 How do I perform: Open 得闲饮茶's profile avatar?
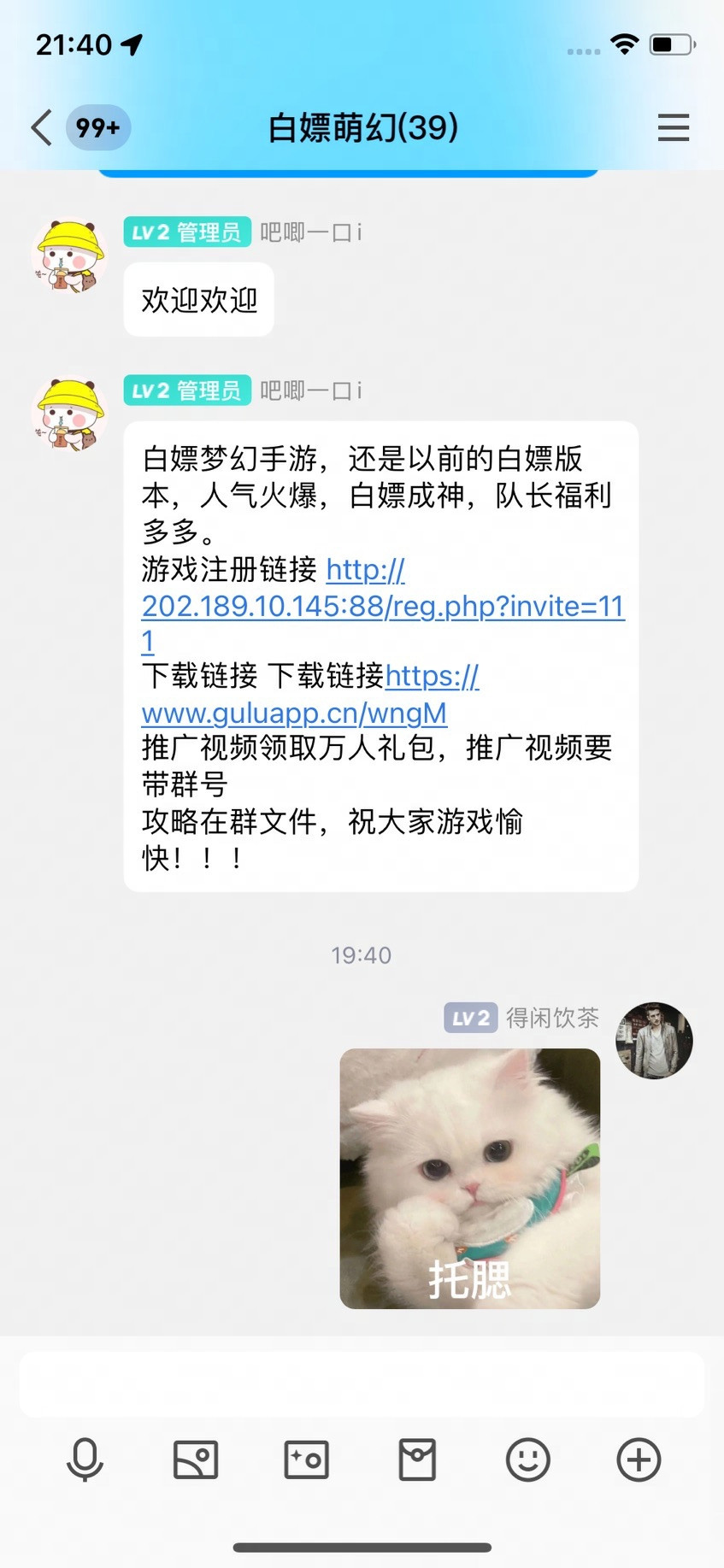(x=654, y=1040)
